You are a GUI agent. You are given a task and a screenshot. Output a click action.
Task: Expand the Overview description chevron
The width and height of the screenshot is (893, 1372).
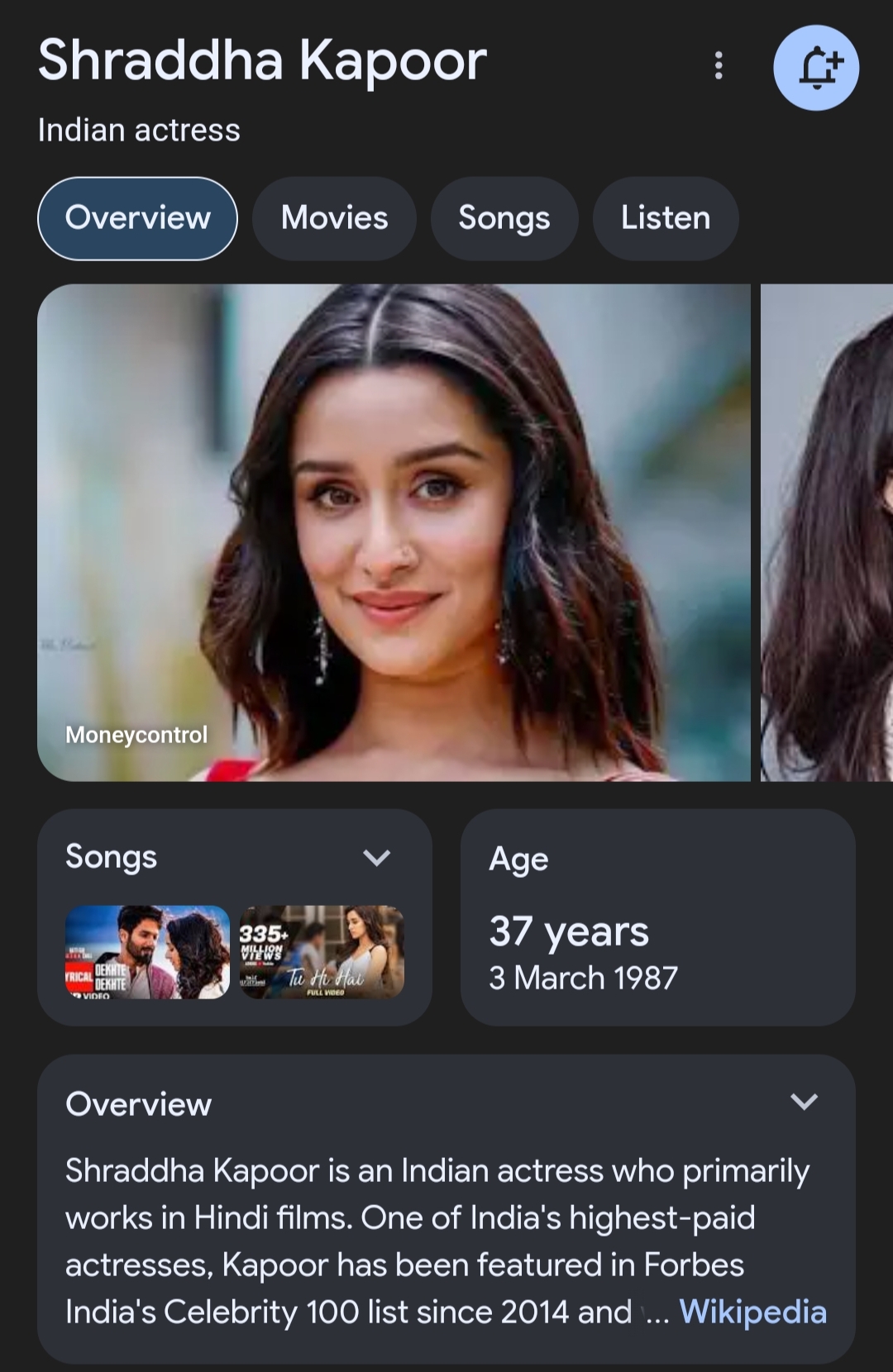coord(804,1102)
